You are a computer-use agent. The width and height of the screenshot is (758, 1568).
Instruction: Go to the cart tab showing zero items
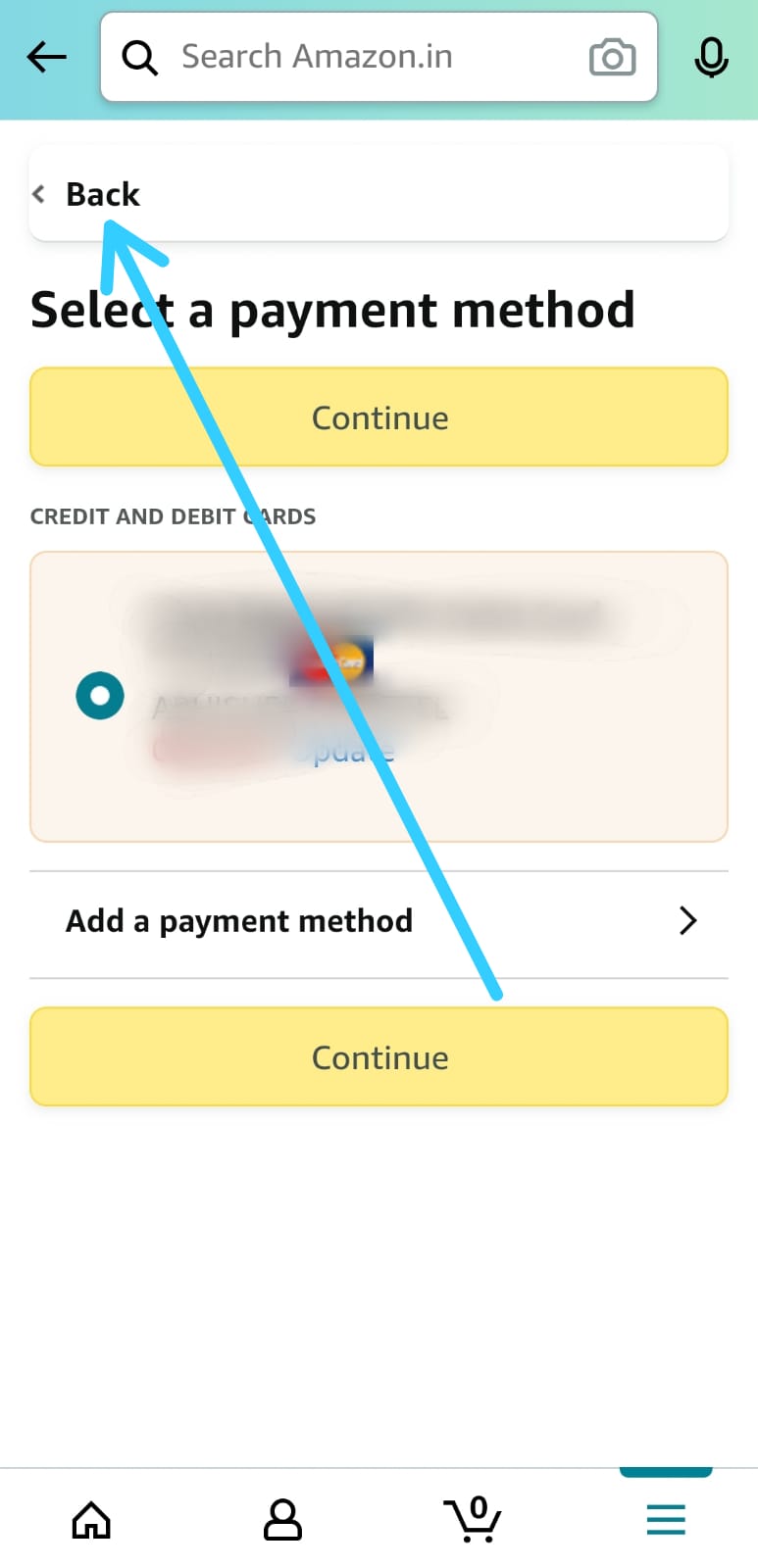pyautogui.click(x=474, y=1519)
